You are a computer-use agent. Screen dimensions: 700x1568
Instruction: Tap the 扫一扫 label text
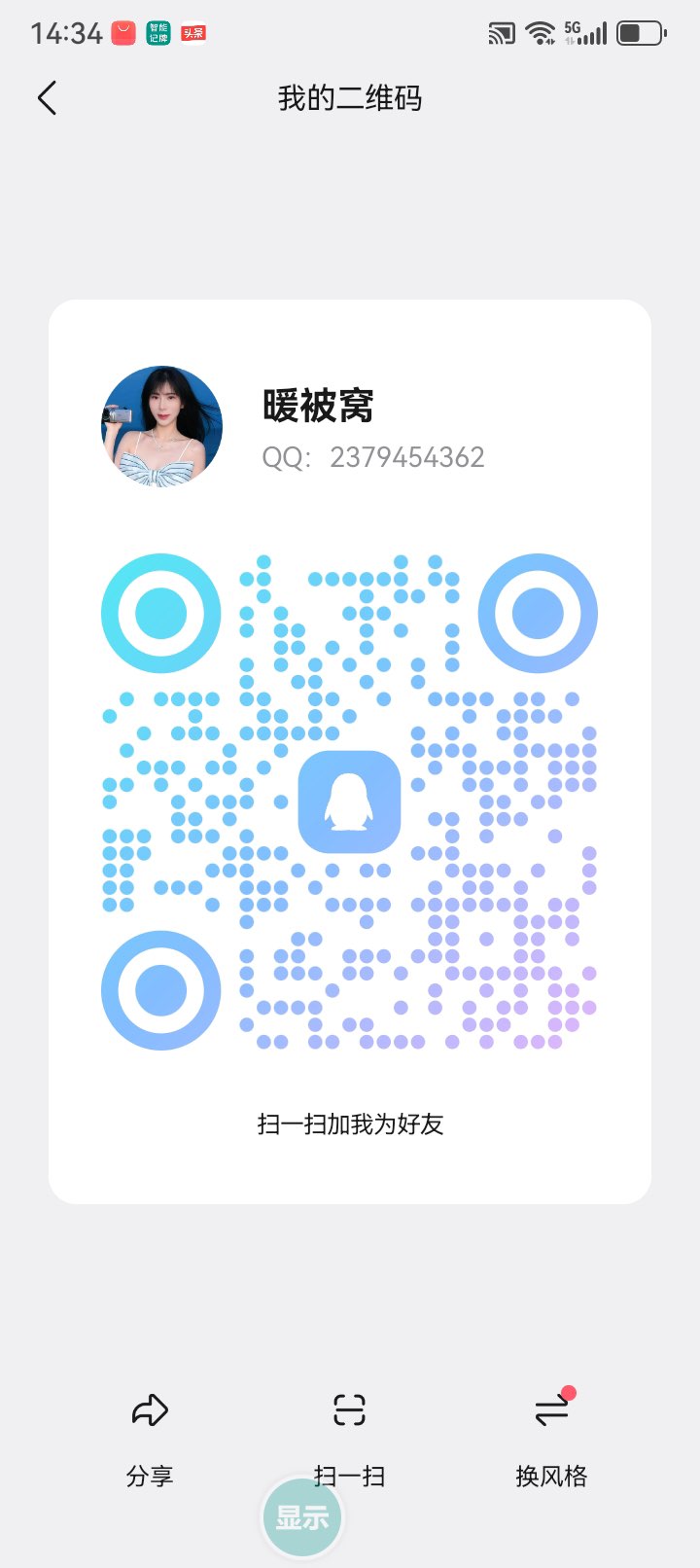tap(350, 1476)
